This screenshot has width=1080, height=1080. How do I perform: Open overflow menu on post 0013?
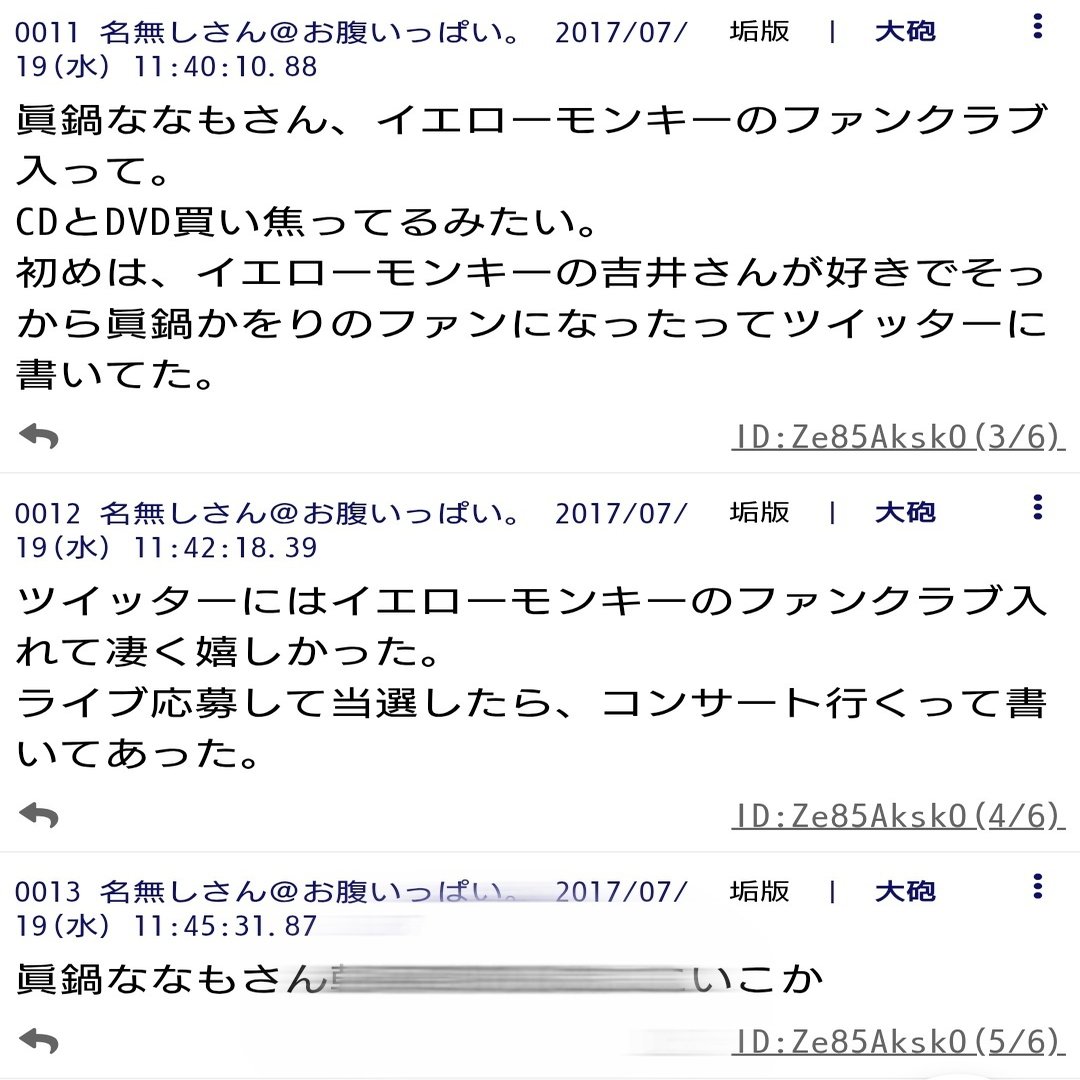pos(1038,886)
